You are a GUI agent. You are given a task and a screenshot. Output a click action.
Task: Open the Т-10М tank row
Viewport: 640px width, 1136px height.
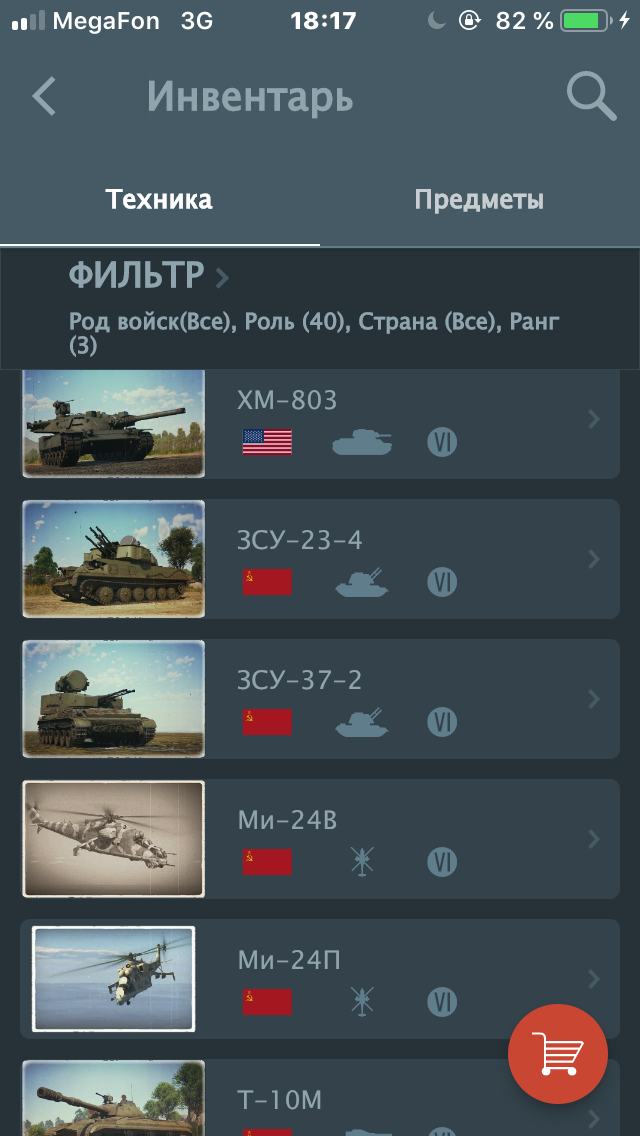(x=320, y=1098)
